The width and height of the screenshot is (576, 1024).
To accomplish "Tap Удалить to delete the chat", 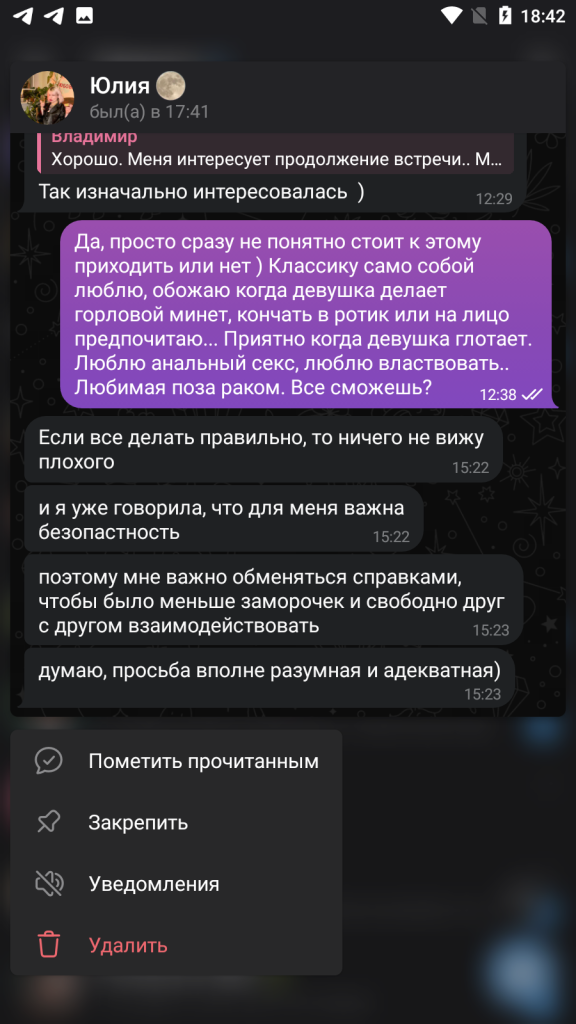I will (x=176, y=945).
